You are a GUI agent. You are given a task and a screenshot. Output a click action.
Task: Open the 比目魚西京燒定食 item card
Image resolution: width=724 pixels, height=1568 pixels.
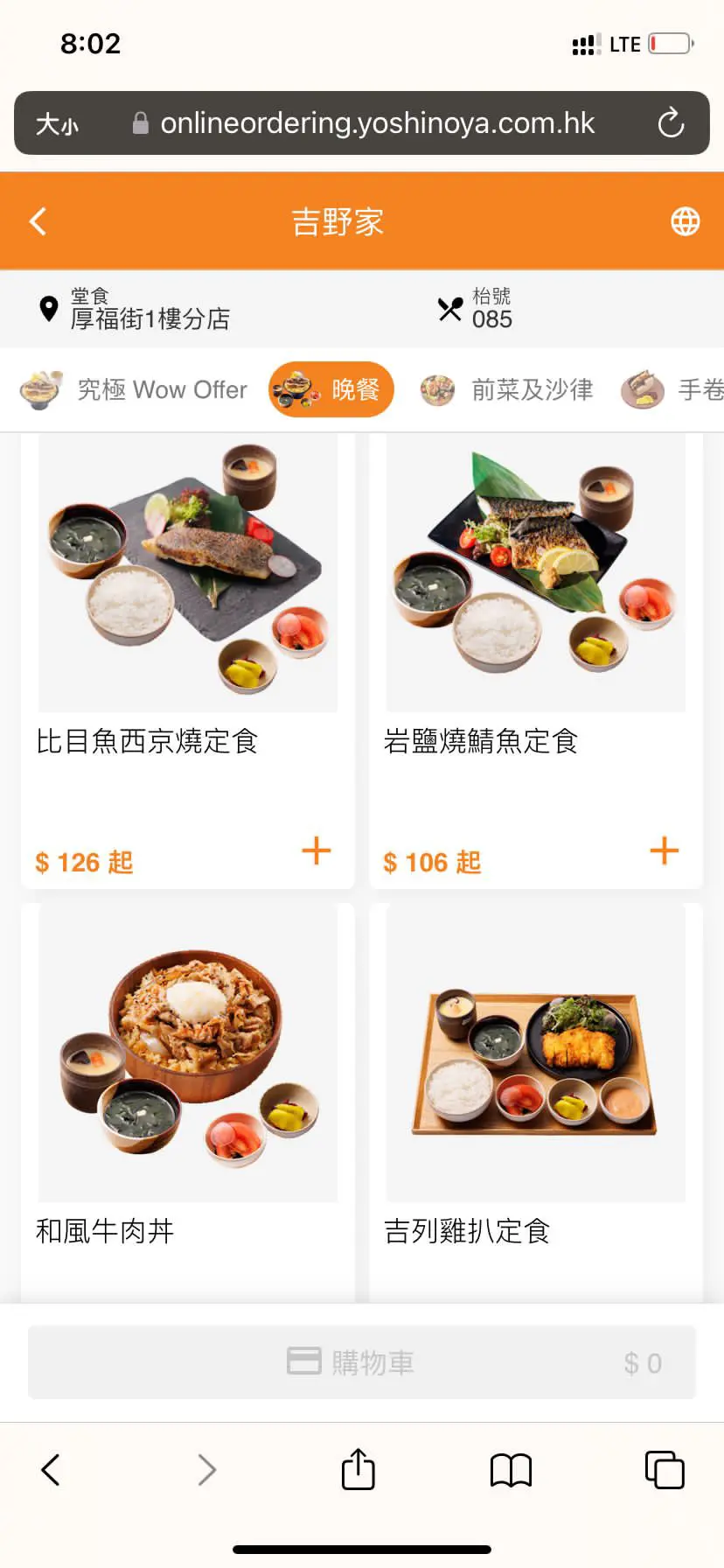(187, 612)
